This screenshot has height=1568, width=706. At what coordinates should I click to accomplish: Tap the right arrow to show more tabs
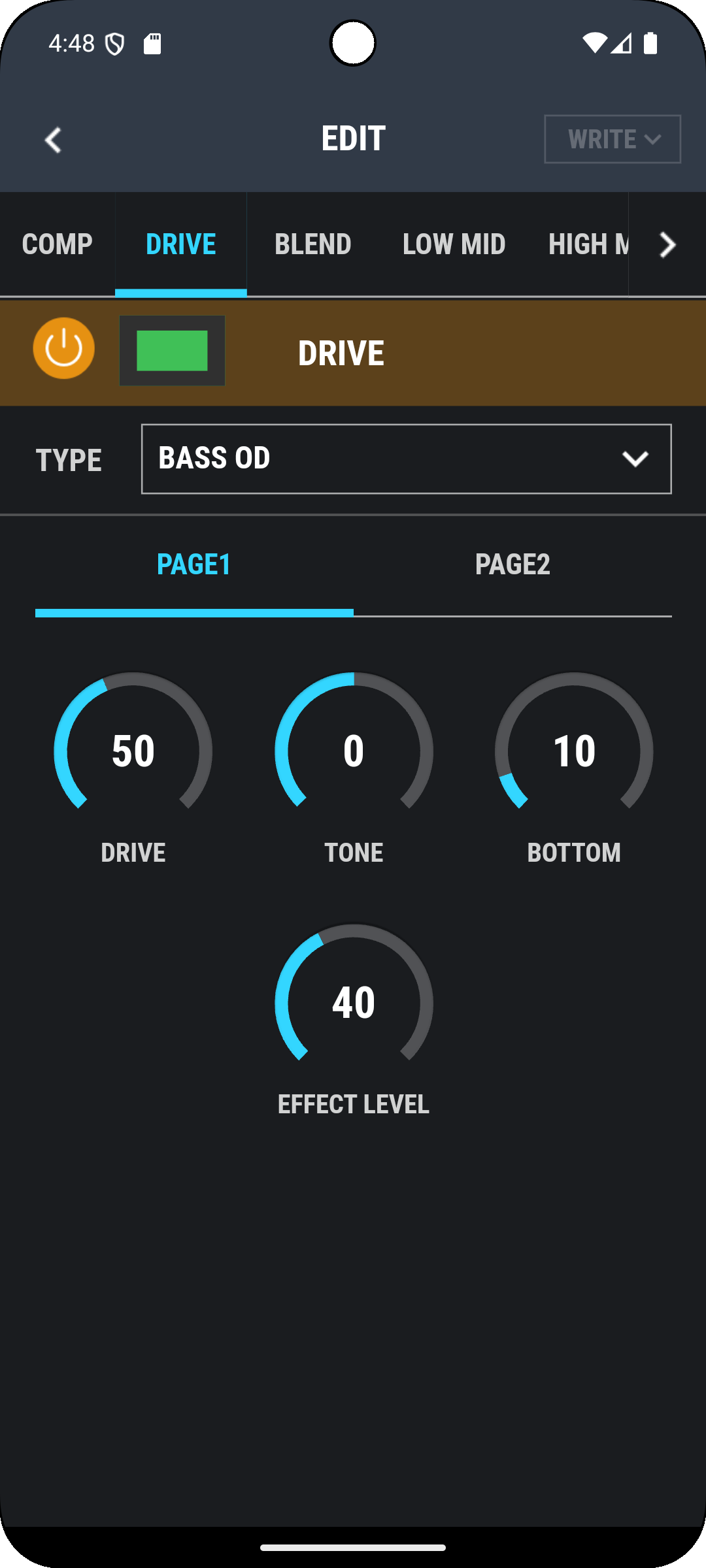667,245
